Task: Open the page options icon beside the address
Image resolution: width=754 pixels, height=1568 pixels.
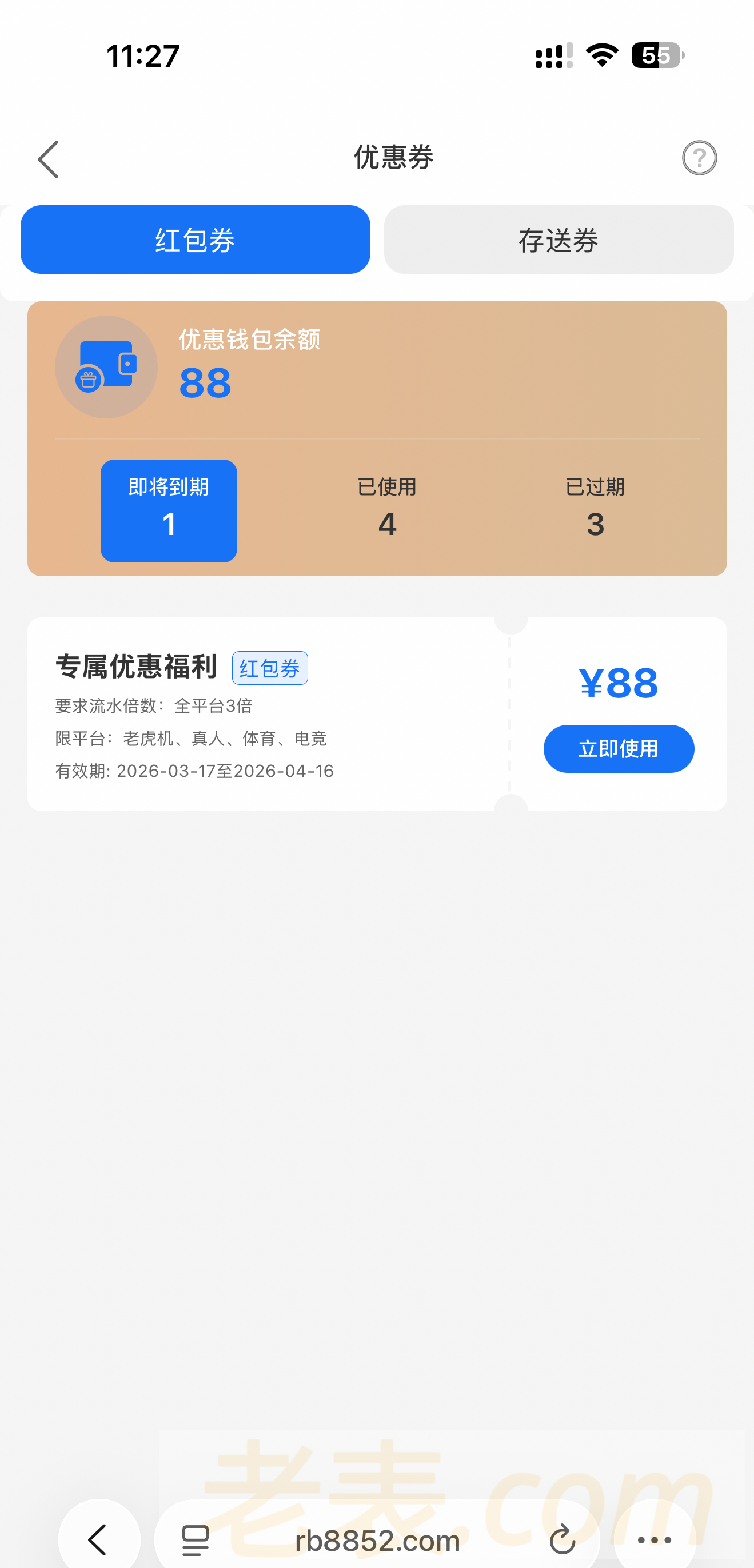Action: point(196,1539)
